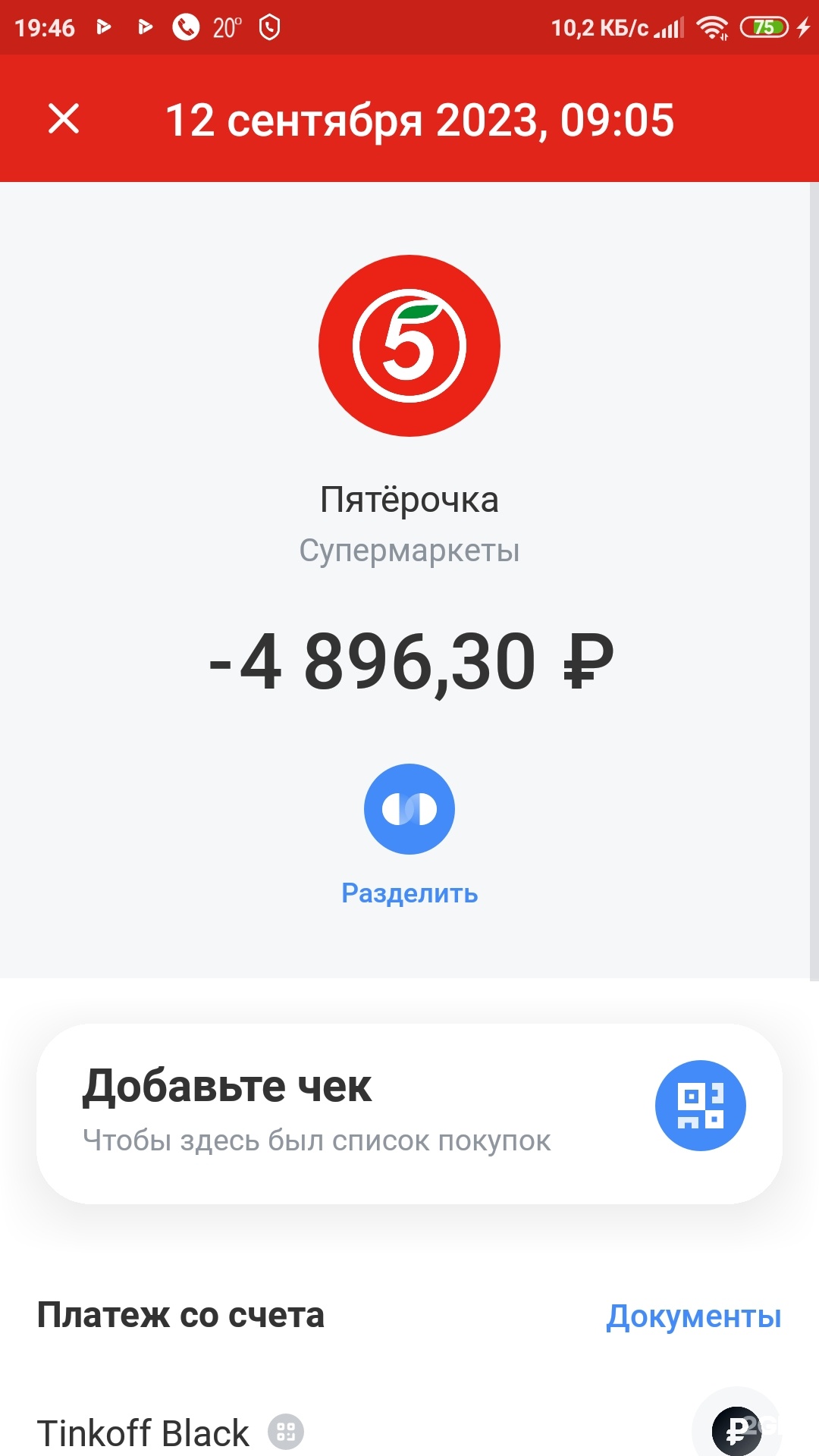The width and height of the screenshot is (819, 1456).
Task: Scan receipt with the QR code button
Action: [700, 1106]
